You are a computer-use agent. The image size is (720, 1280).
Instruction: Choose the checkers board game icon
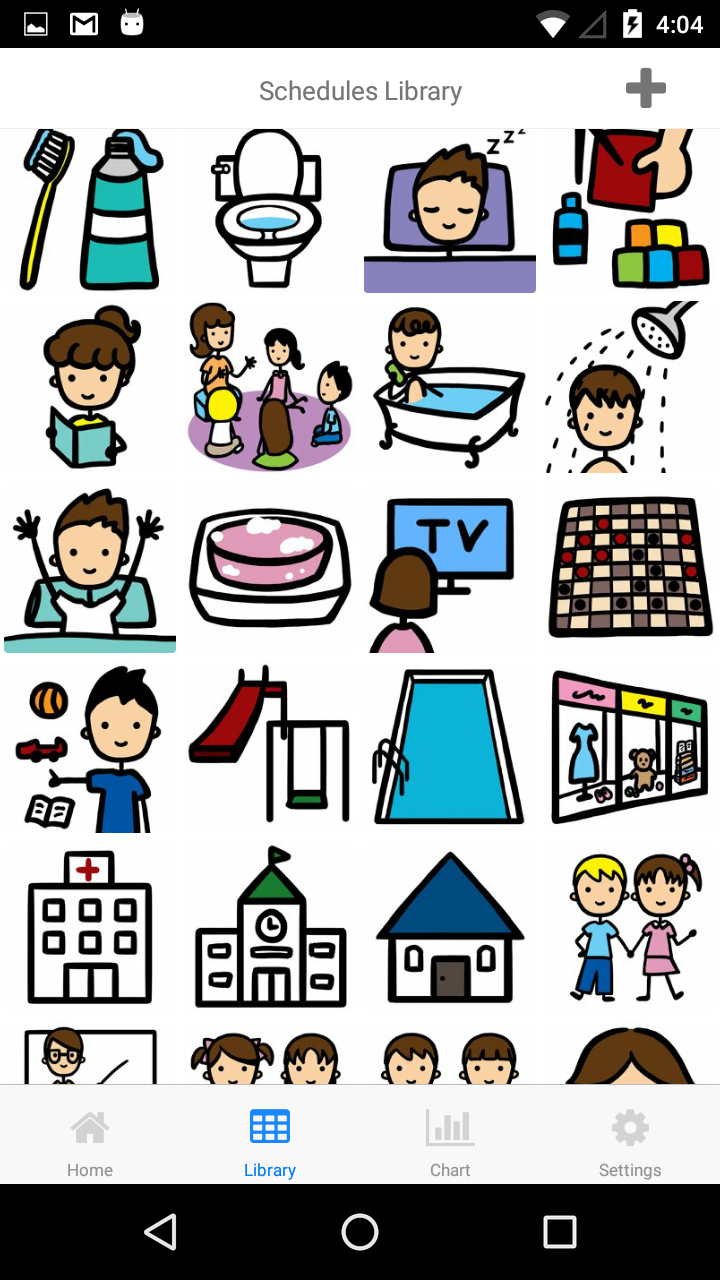(x=630, y=567)
